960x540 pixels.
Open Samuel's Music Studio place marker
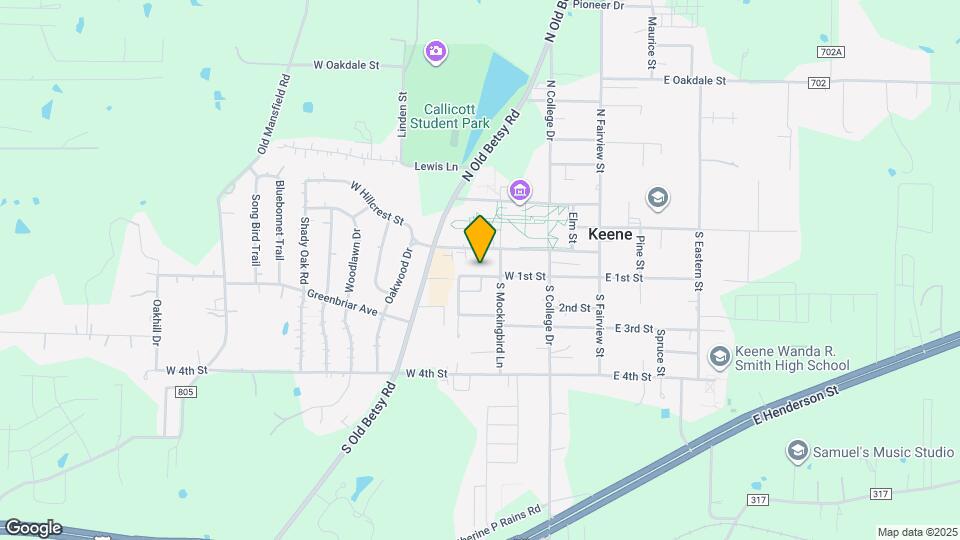(x=797, y=451)
